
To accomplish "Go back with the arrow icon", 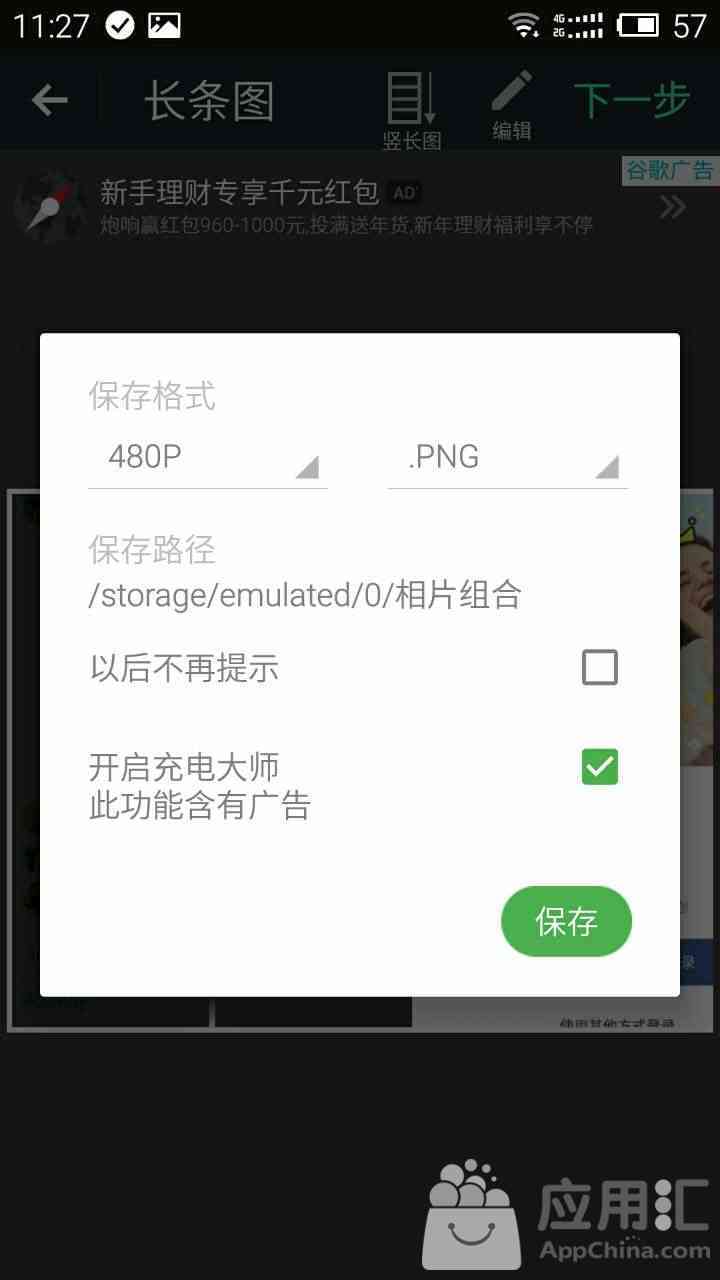I will pos(49,100).
